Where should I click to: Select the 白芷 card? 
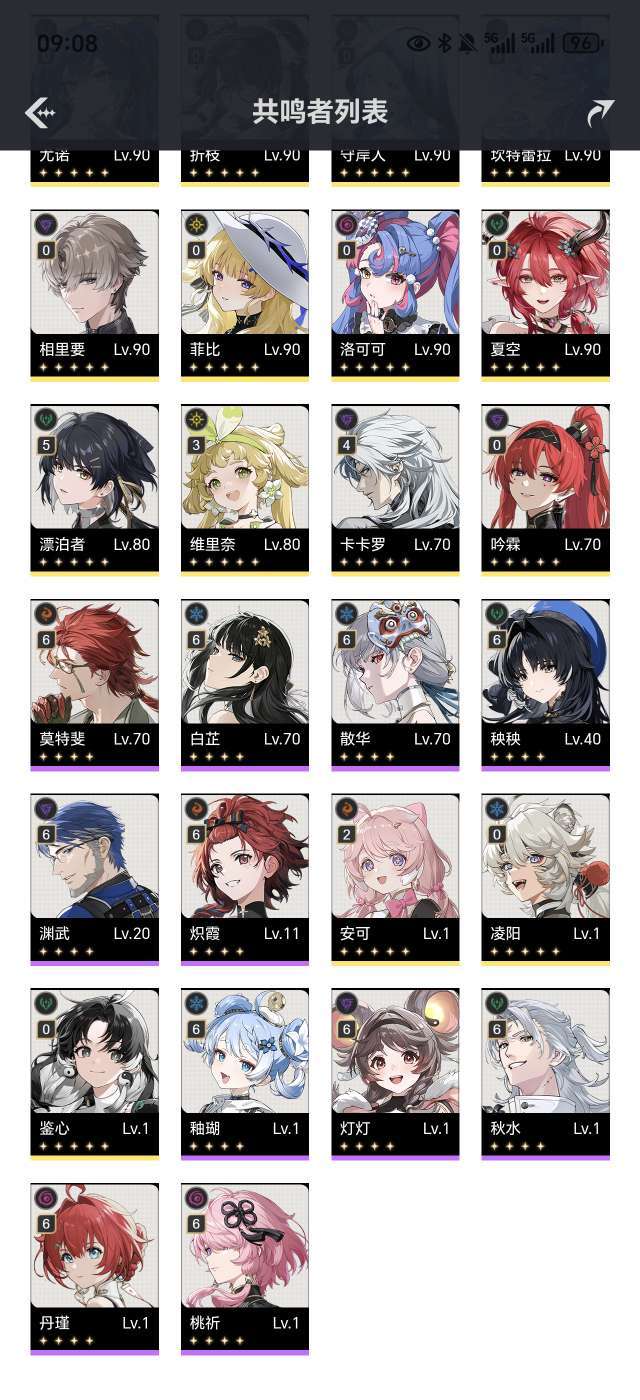coord(245,682)
